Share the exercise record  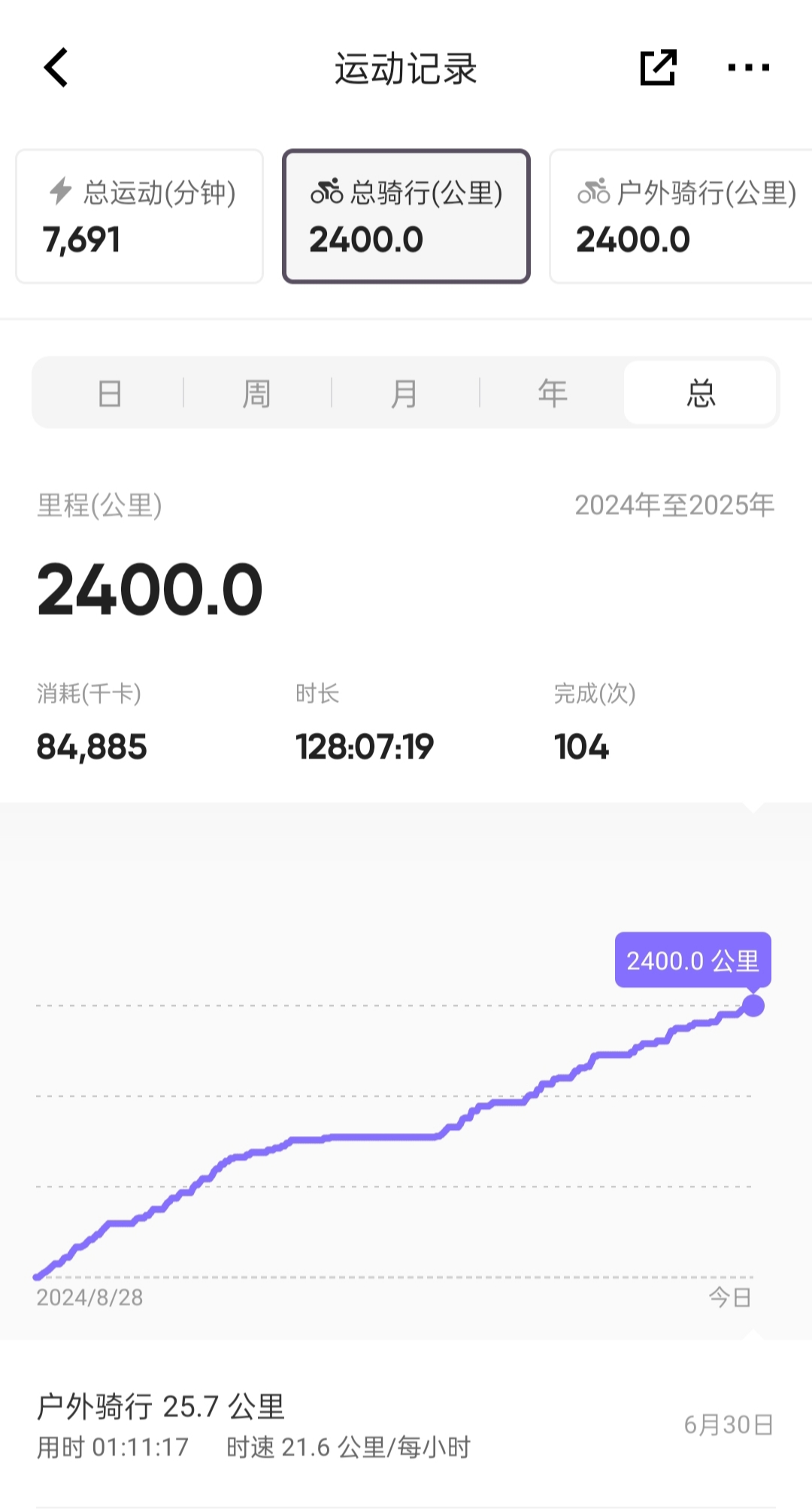point(658,68)
